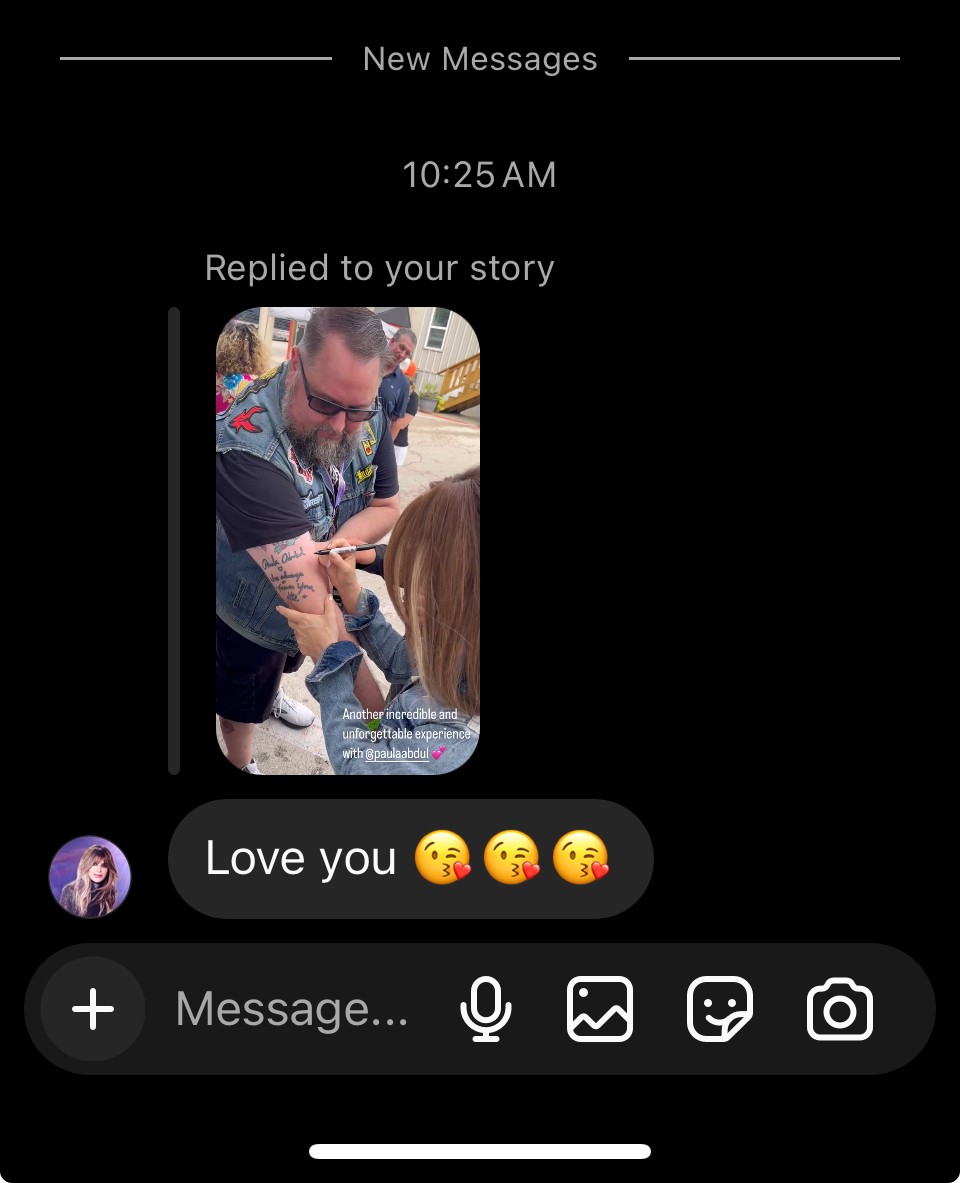Image resolution: width=960 pixels, height=1183 pixels.
Task: Open the photo gallery picker
Action: (x=600, y=1009)
